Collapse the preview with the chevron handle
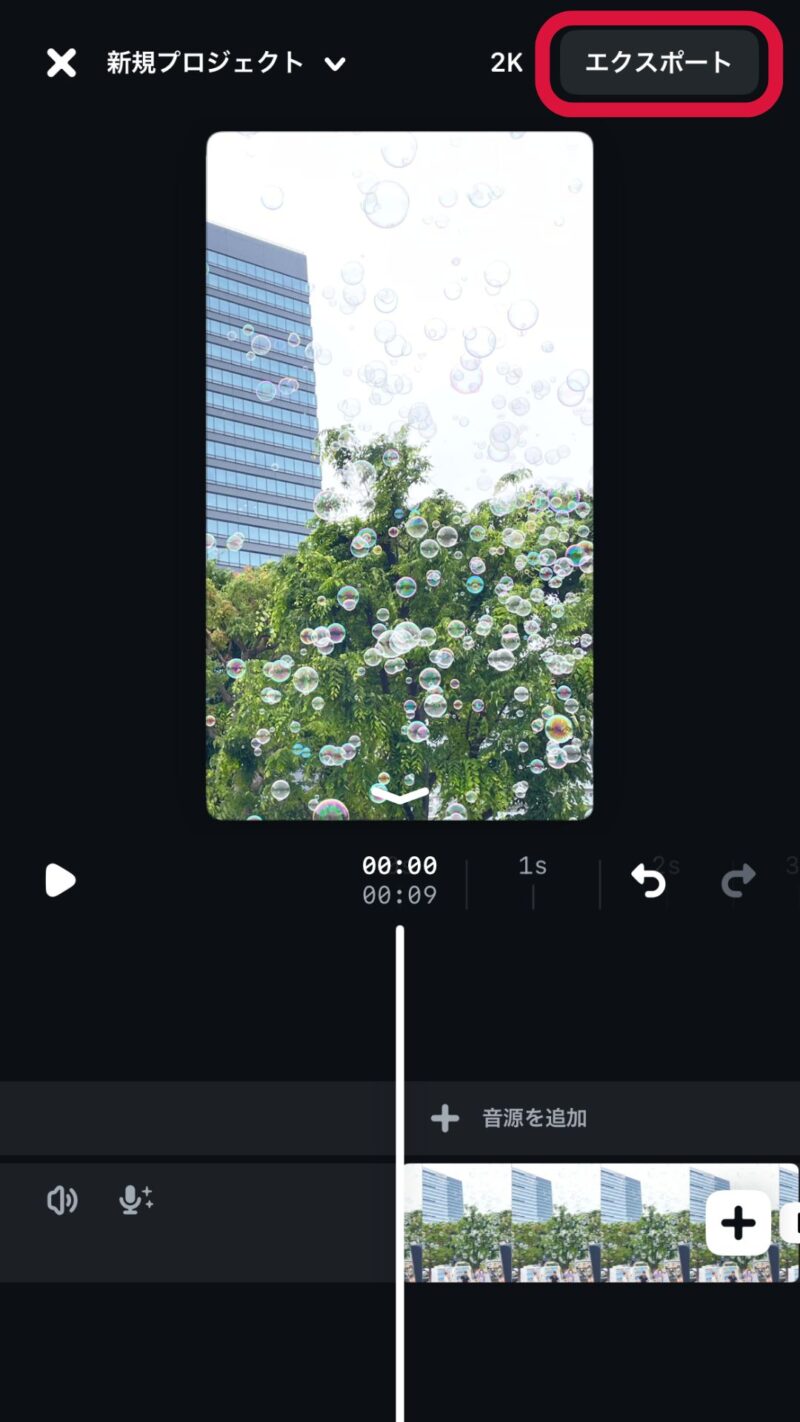This screenshot has height=1422, width=800. click(x=399, y=795)
